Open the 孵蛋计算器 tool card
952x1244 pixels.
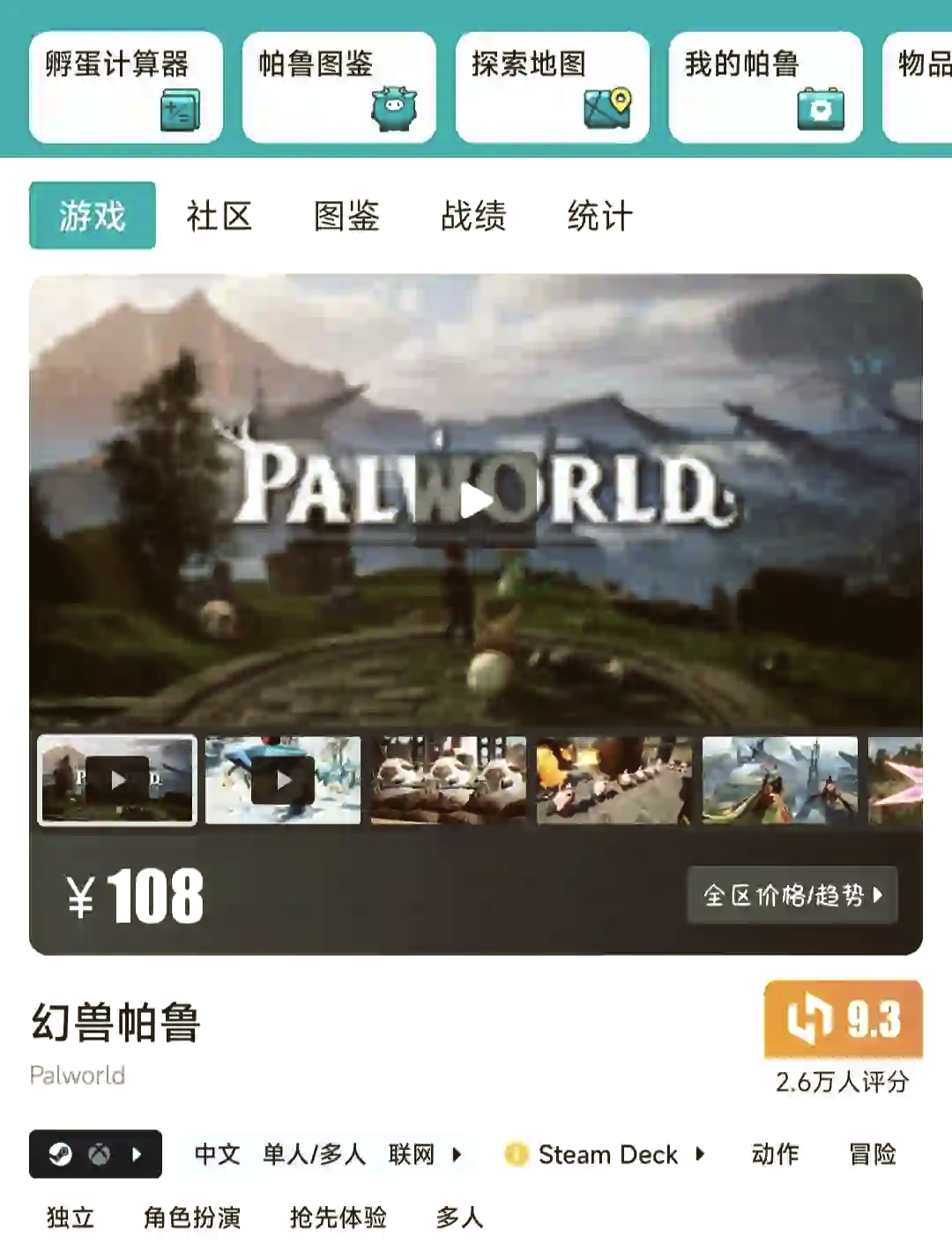tap(125, 86)
